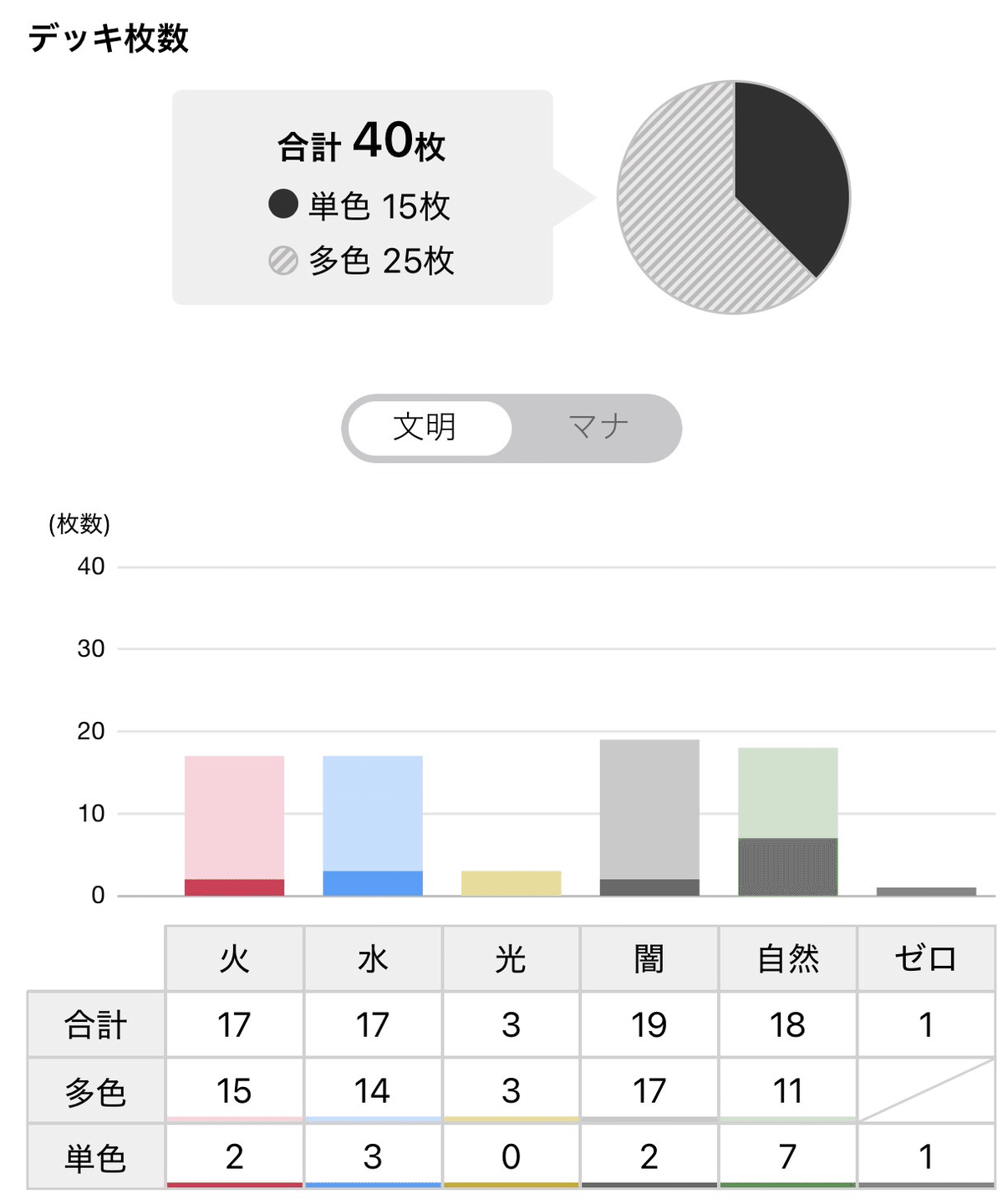Viewport: 1003px width, 1204px height.
Task: Click the cell showing 17 under 闇 multicolor
Action: (x=649, y=1090)
